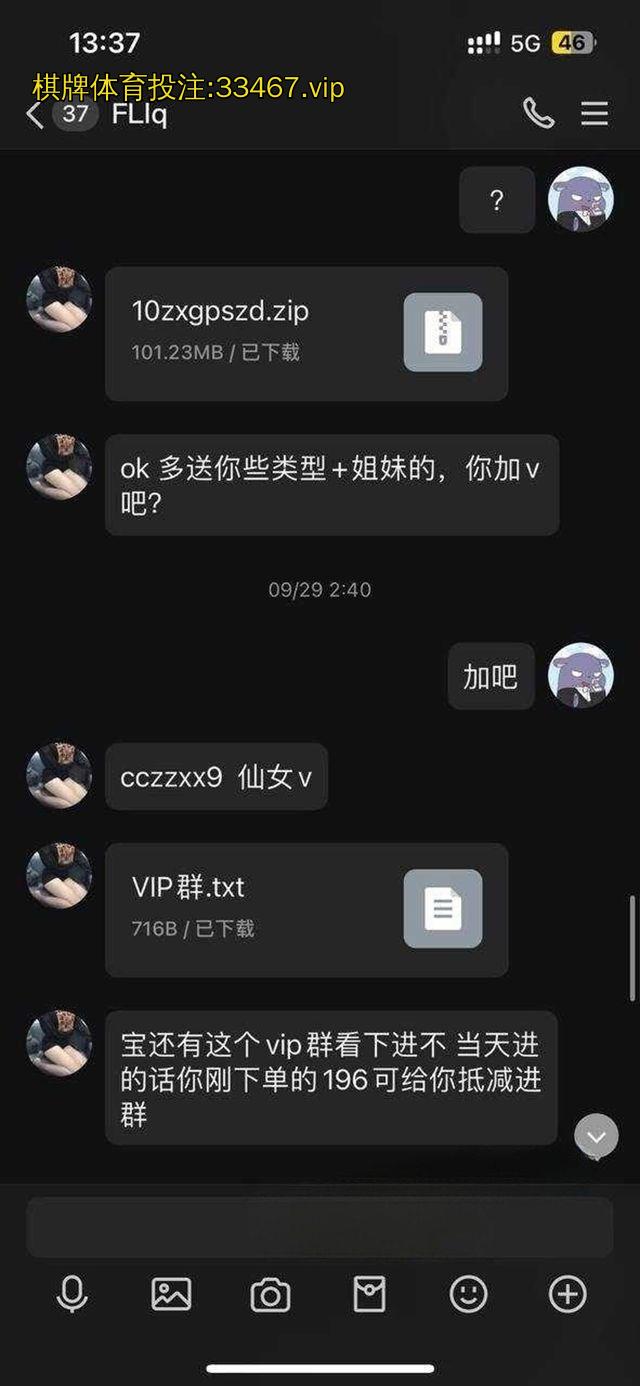Record a voice message with the microphone

point(72,1295)
